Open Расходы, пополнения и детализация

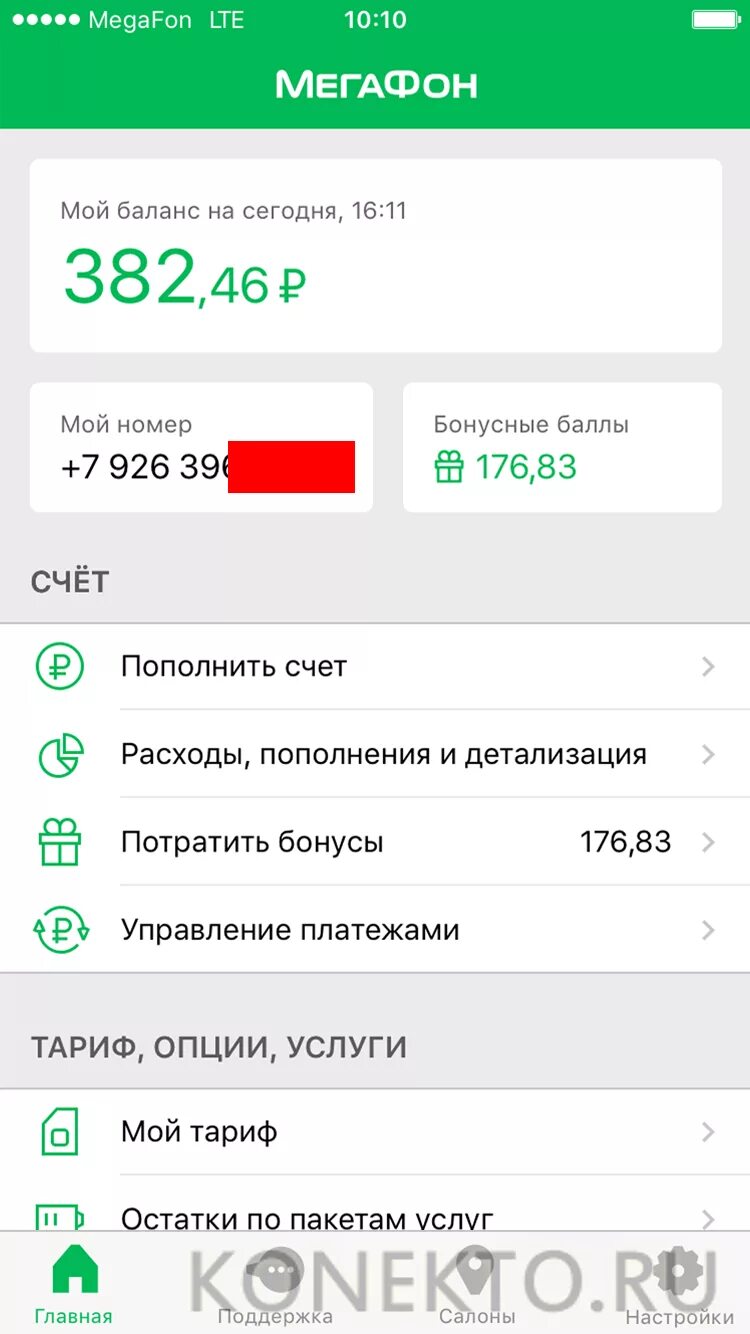pos(375,754)
